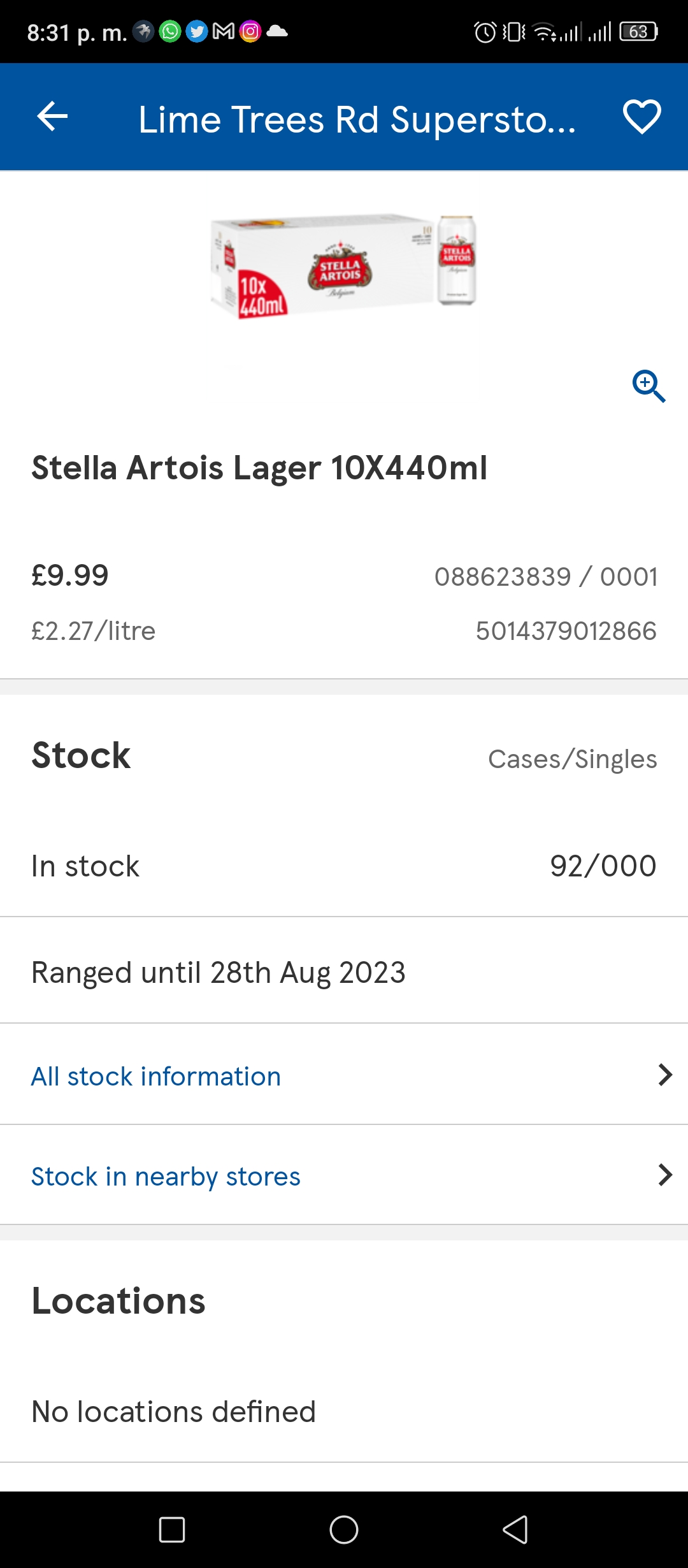Favourite this product with the heart icon
688x1568 pixels.
click(641, 117)
